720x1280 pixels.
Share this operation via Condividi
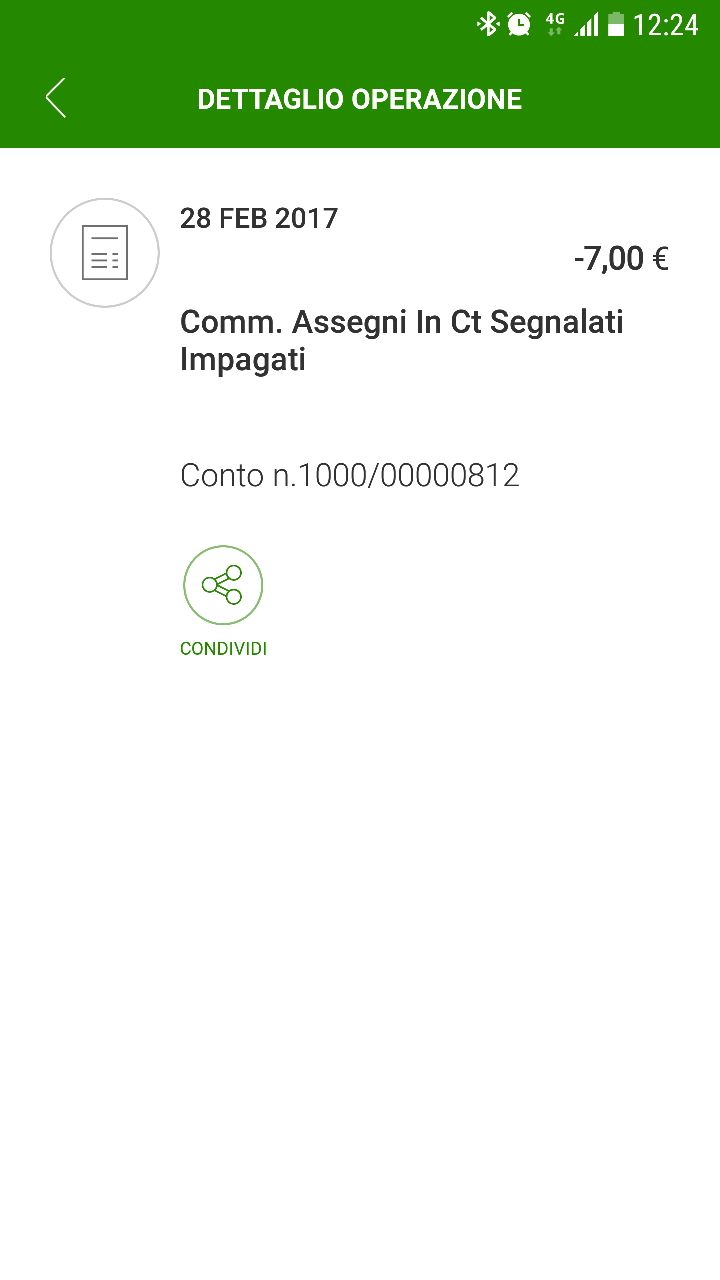[x=223, y=586]
